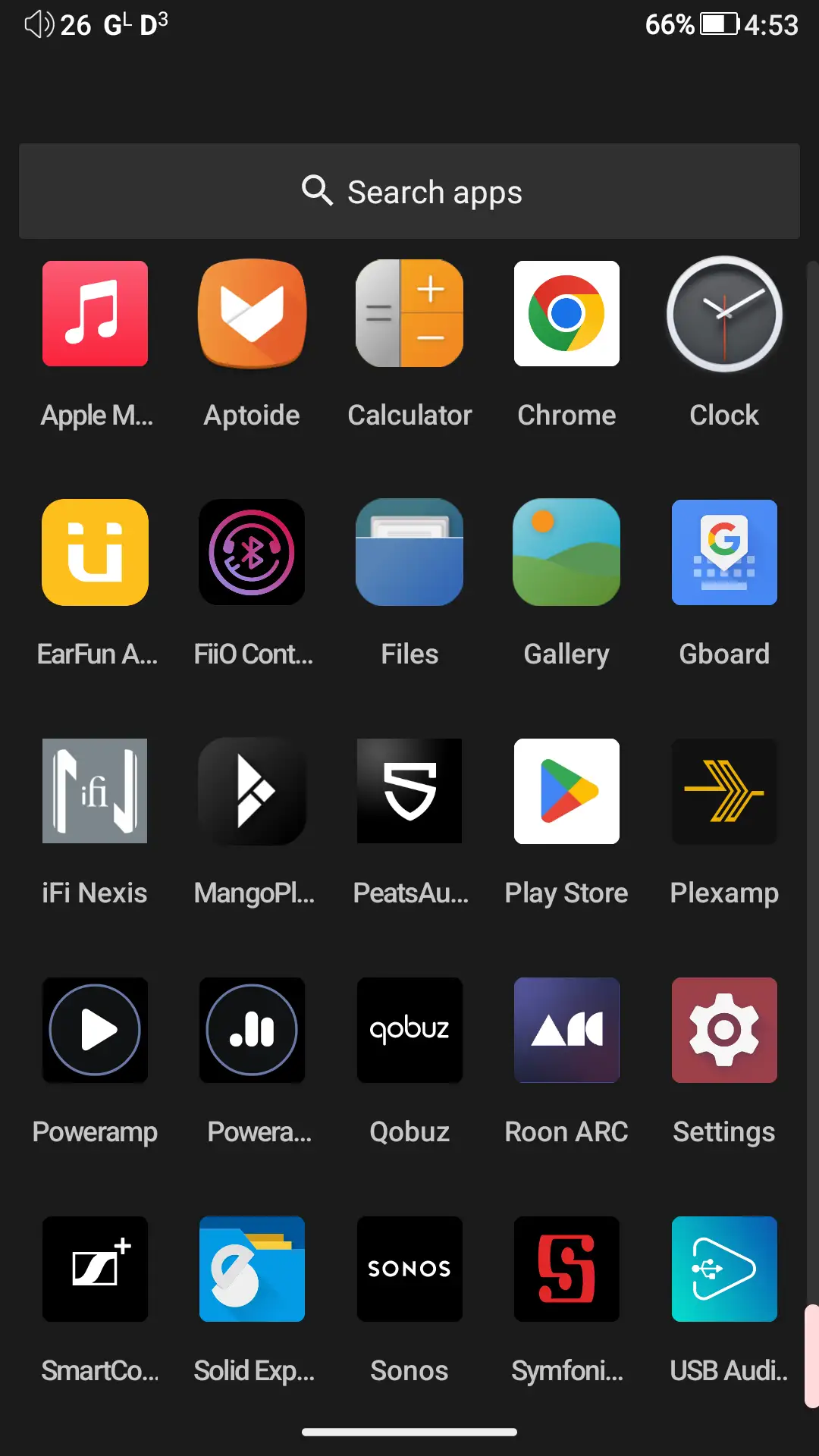Open the Clock app
The width and height of the screenshot is (819, 1456).
click(x=724, y=314)
